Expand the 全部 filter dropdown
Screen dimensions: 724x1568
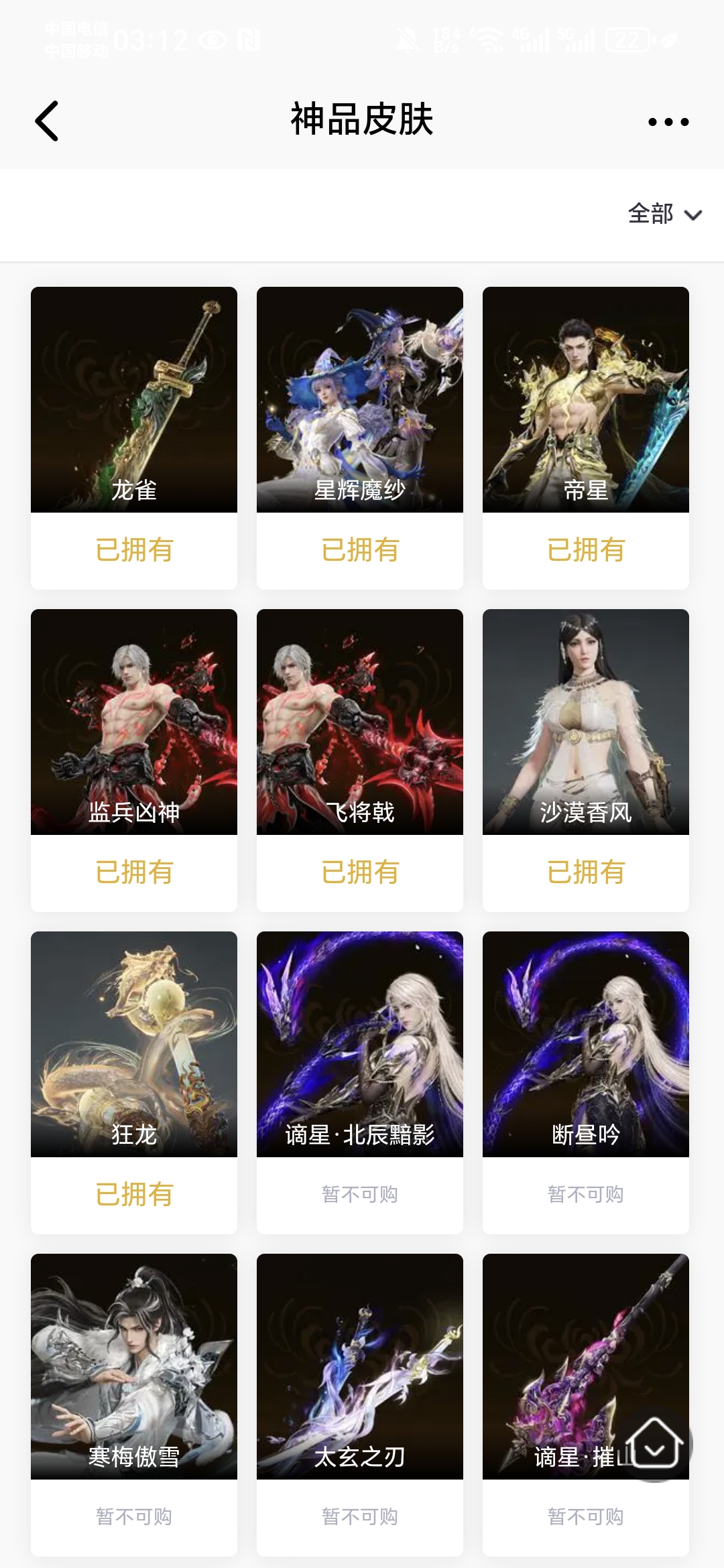click(x=664, y=214)
